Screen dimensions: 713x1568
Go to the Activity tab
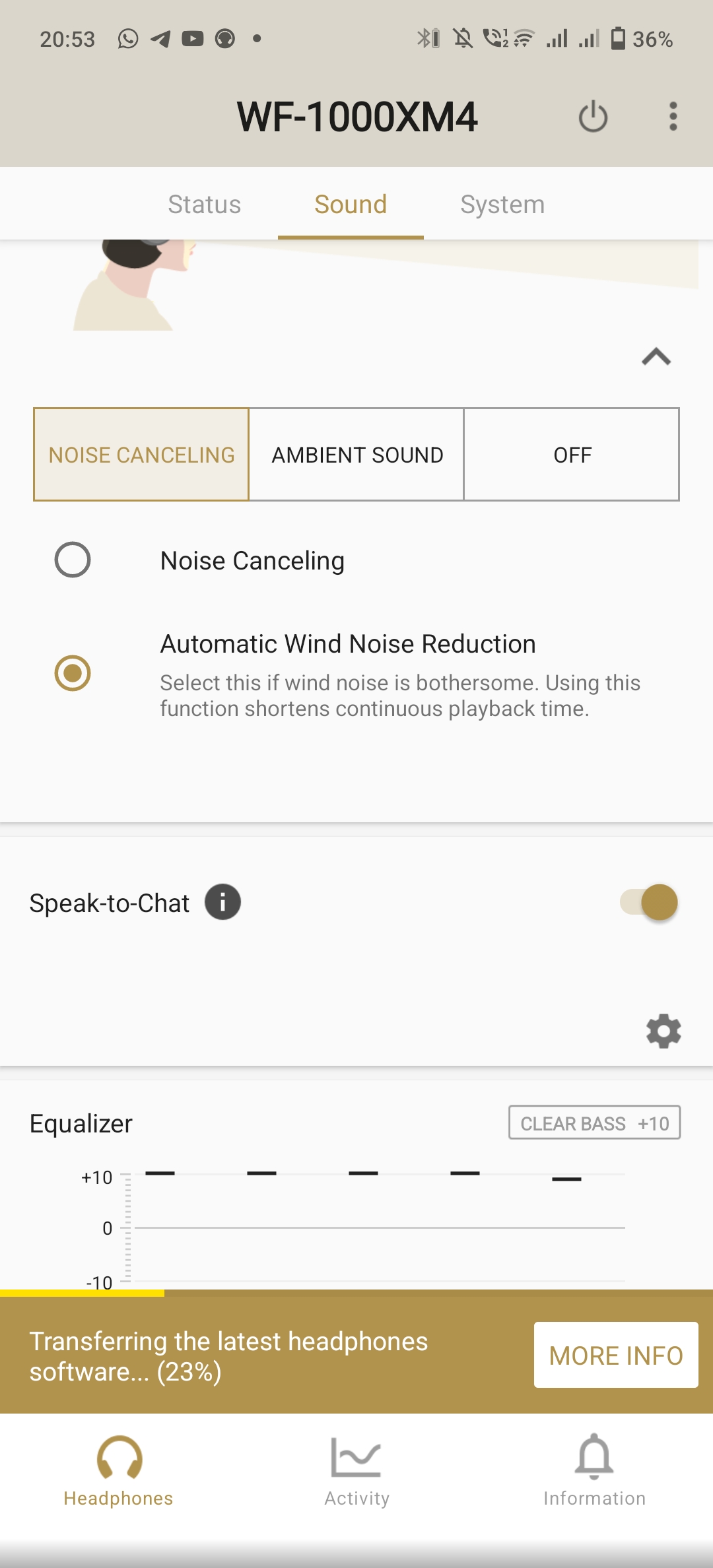click(356, 1470)
